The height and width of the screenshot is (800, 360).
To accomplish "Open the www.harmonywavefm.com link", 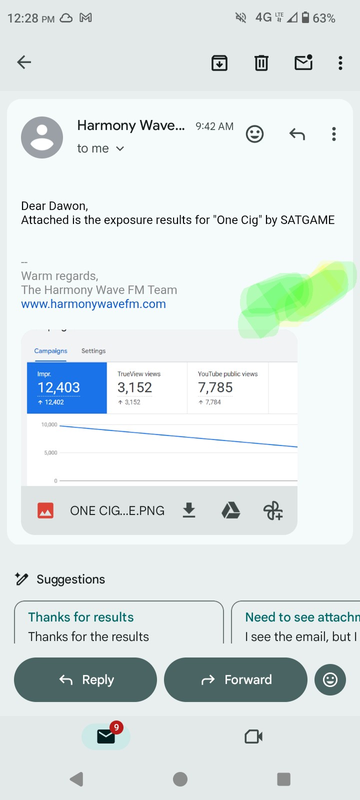I will (x=93, y=304).
